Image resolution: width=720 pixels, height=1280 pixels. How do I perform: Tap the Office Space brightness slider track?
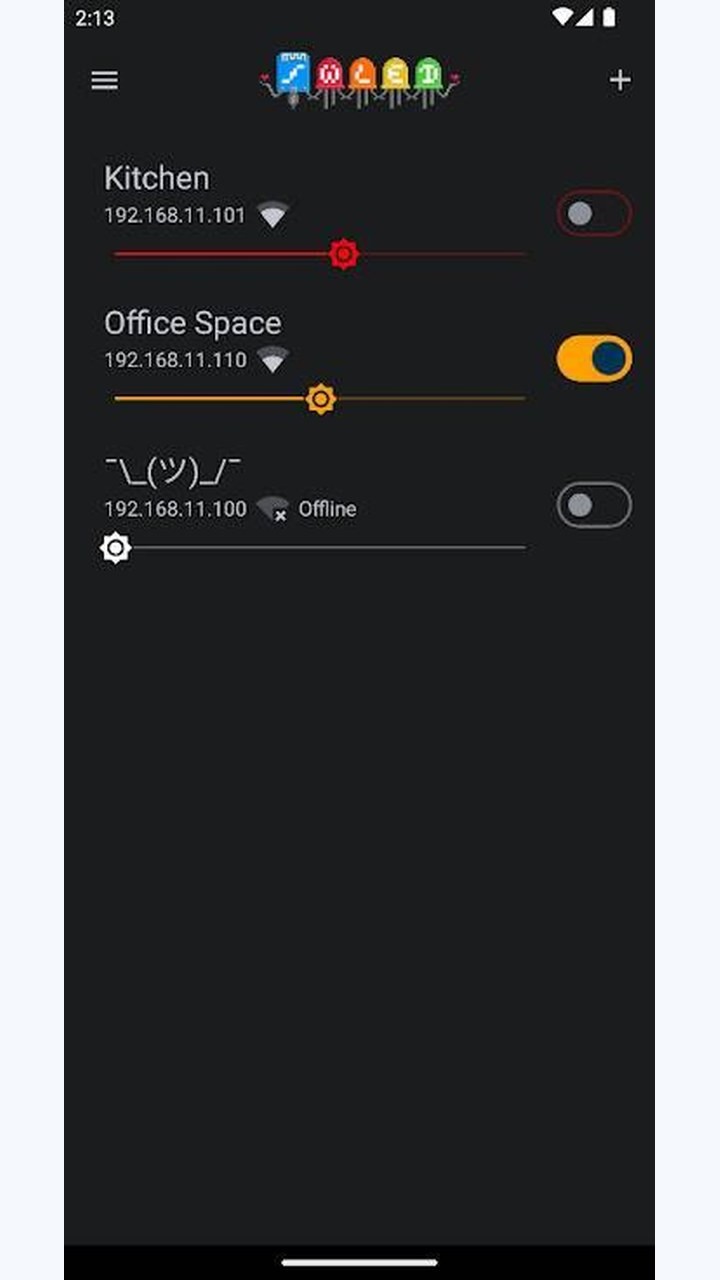pyautogui.click(x=320, y=399)
